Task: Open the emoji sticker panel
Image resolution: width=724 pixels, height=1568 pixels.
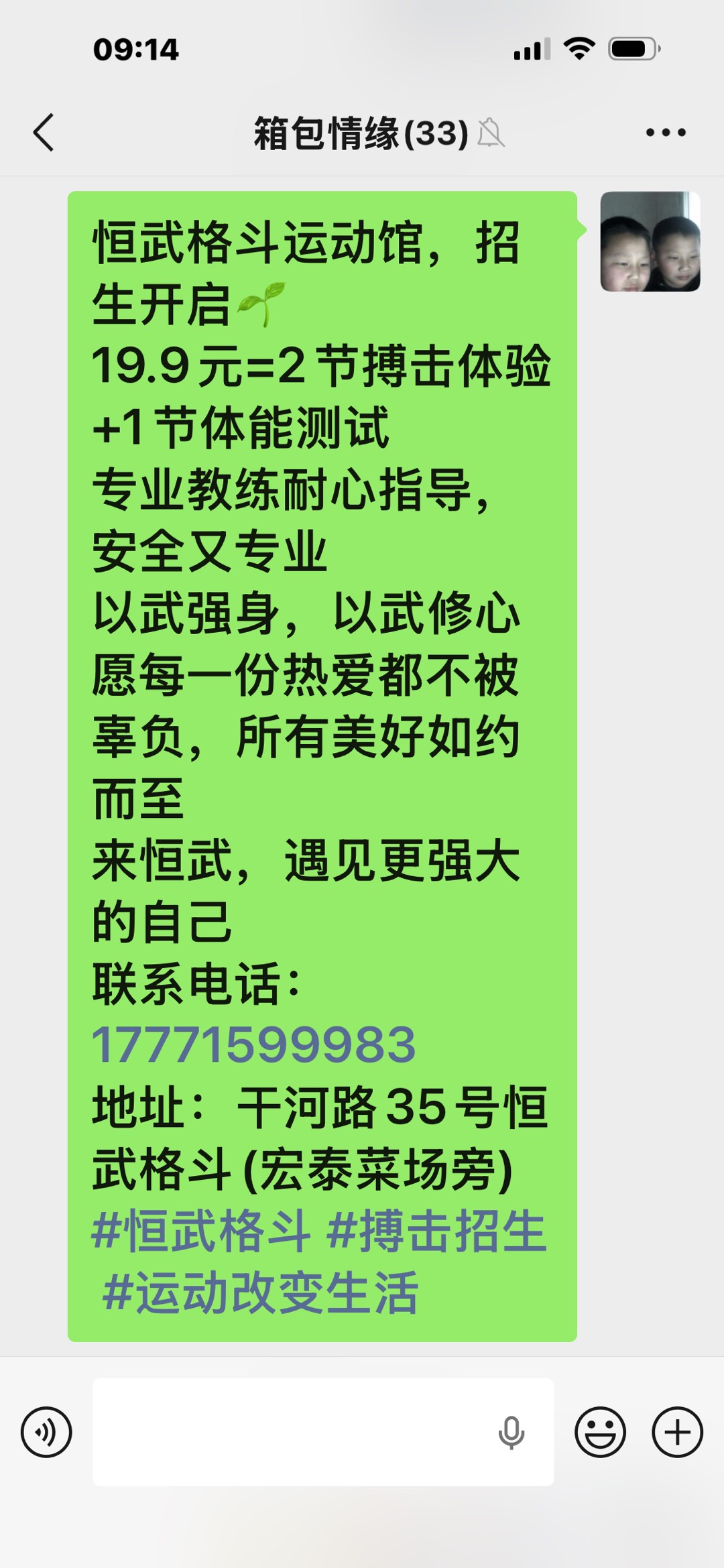Action: [x=600, y=1432]
